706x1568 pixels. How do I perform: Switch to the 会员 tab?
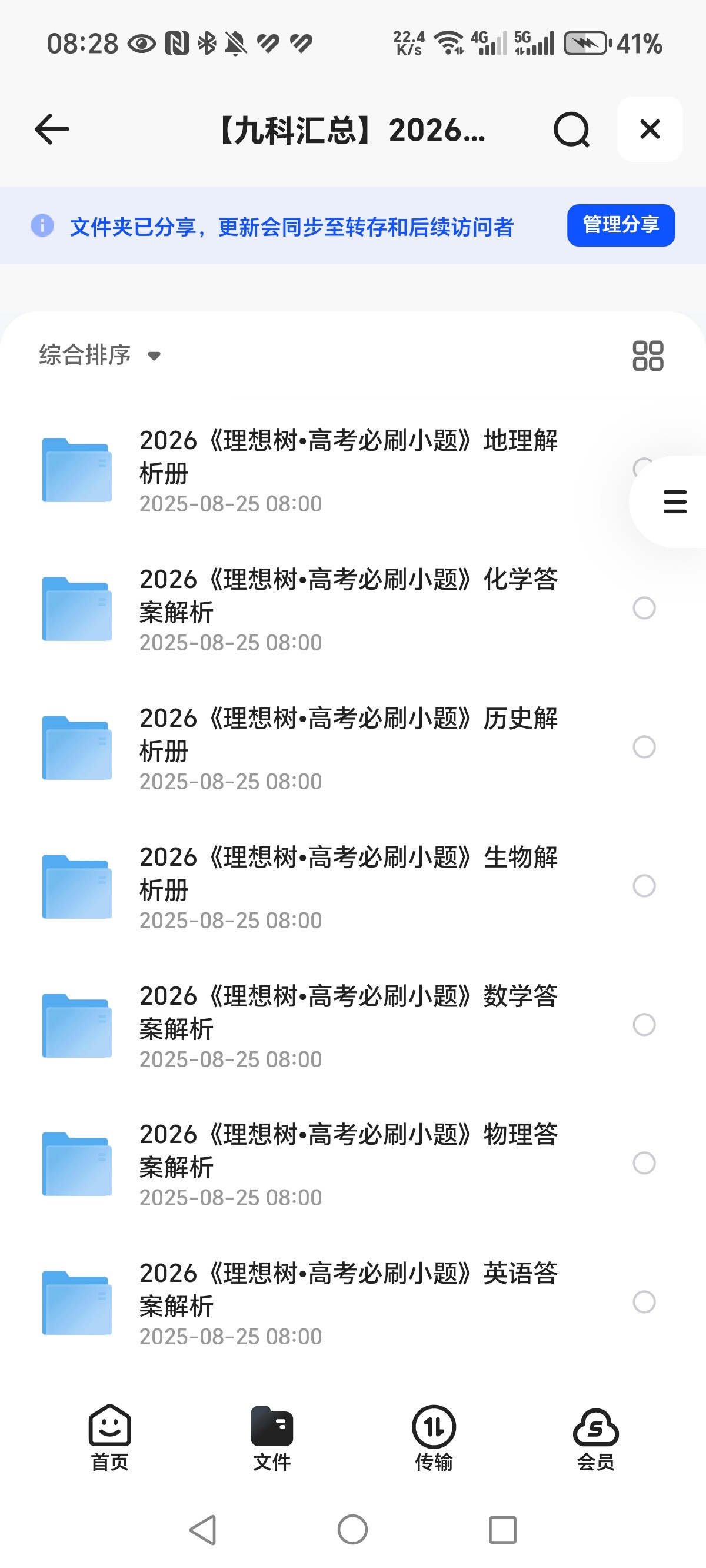pyautogui.click(x=595, y=1438)
